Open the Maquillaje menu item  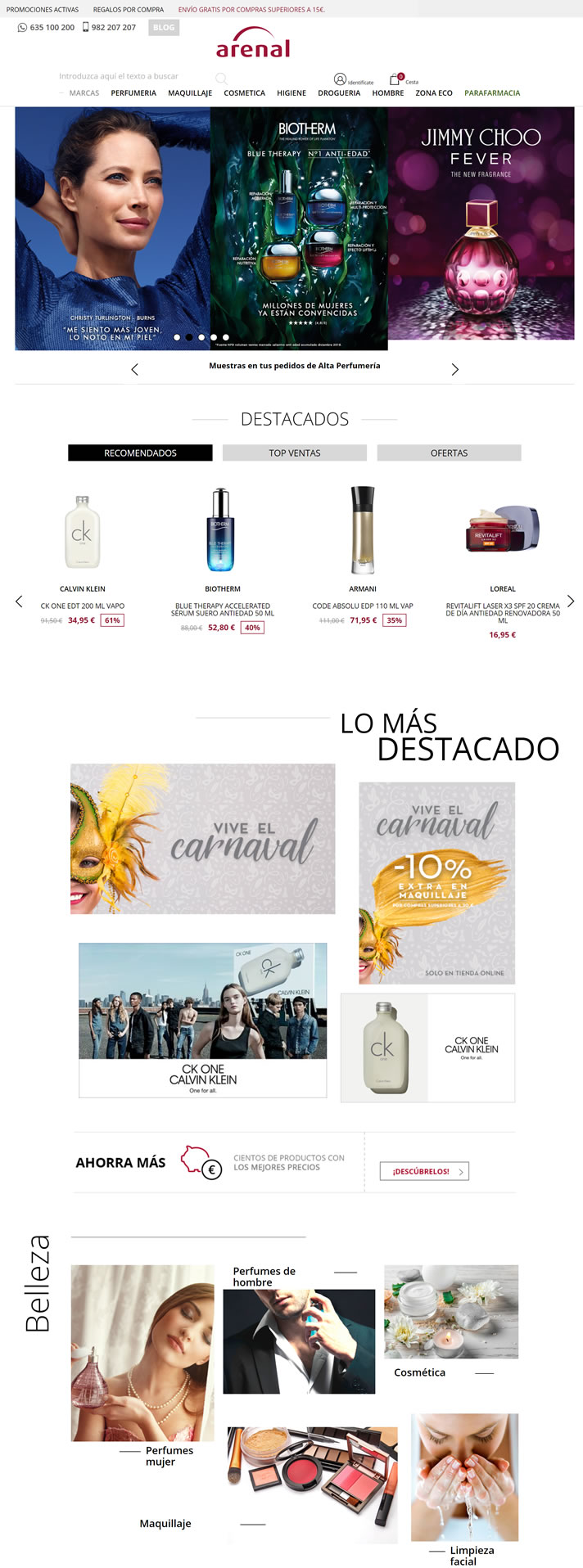190,93
